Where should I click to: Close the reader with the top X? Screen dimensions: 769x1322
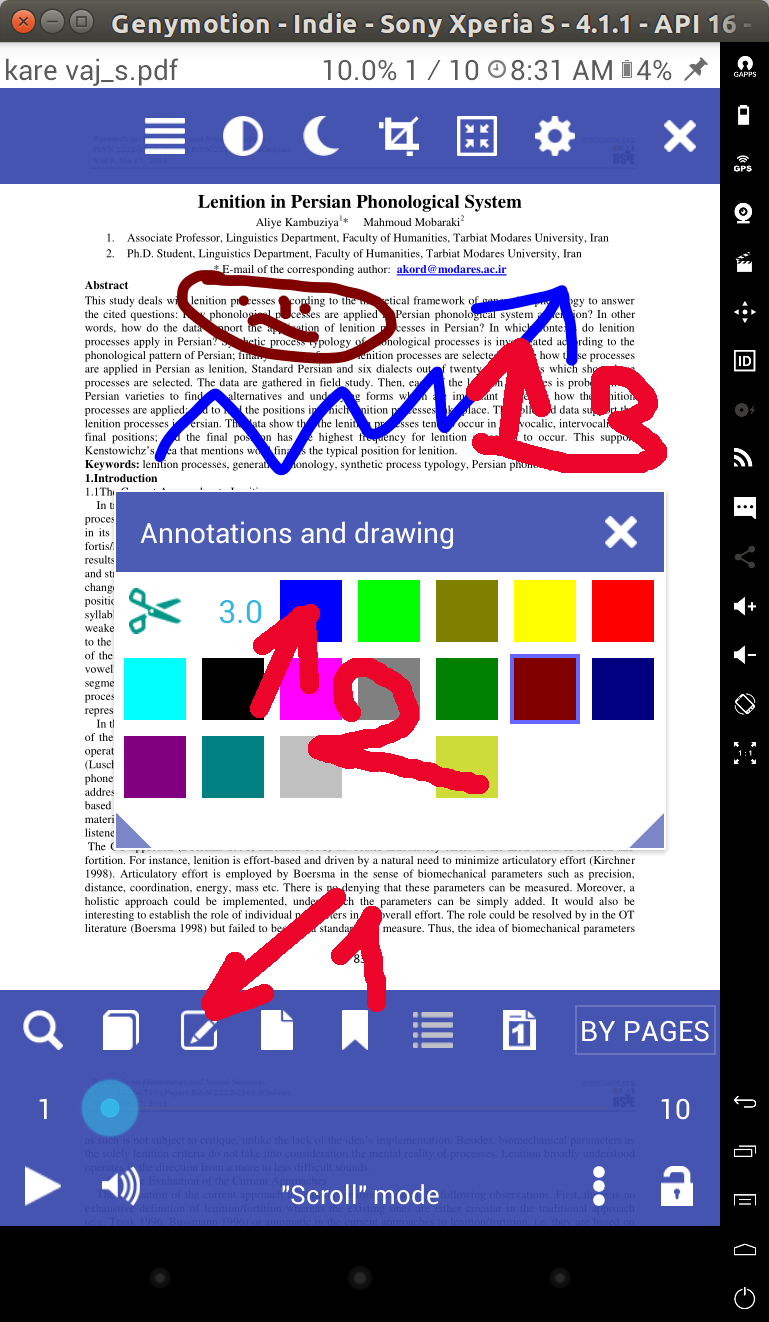(x=680, y=136)
